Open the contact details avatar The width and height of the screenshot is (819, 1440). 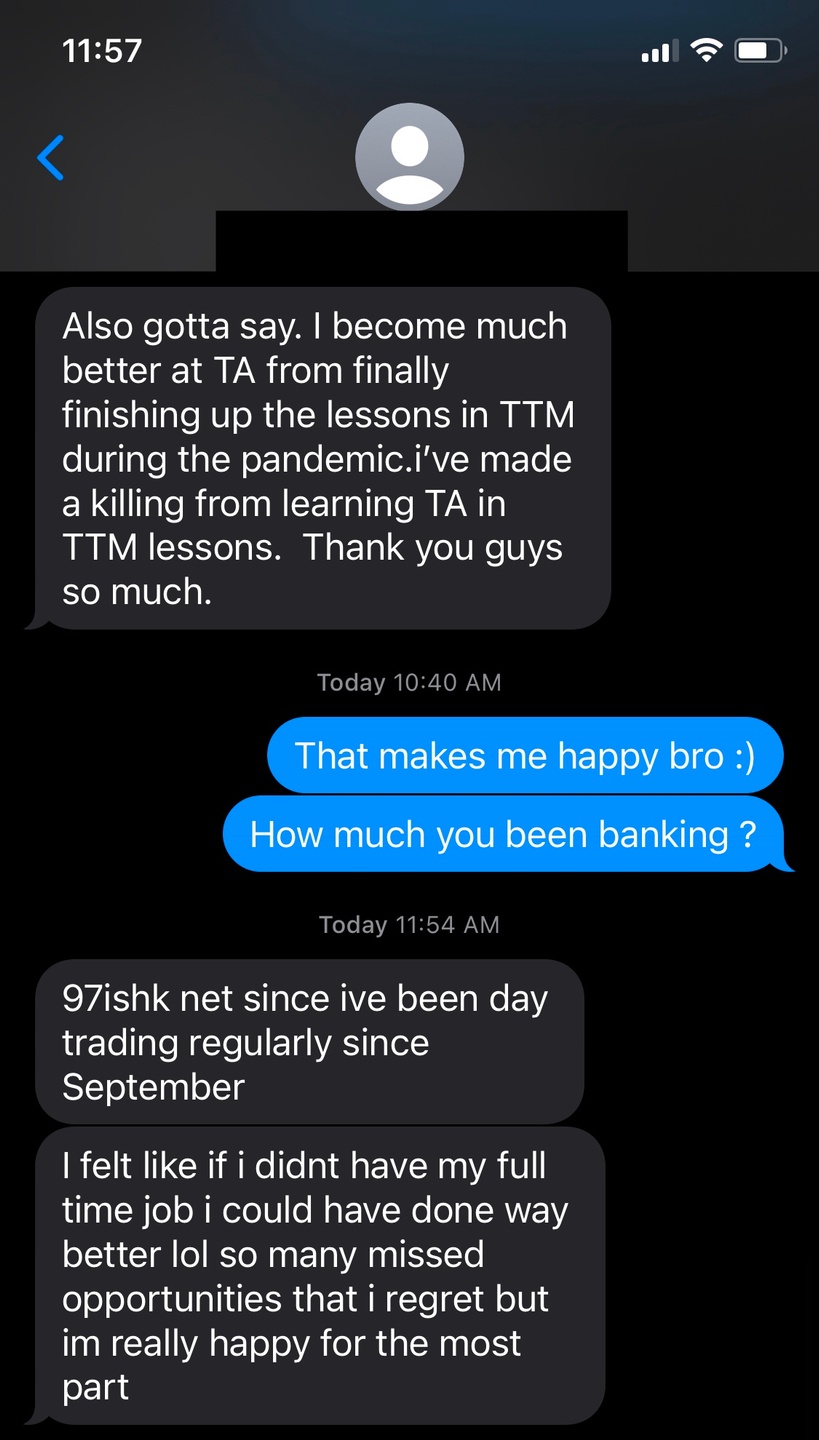(409, 157)
